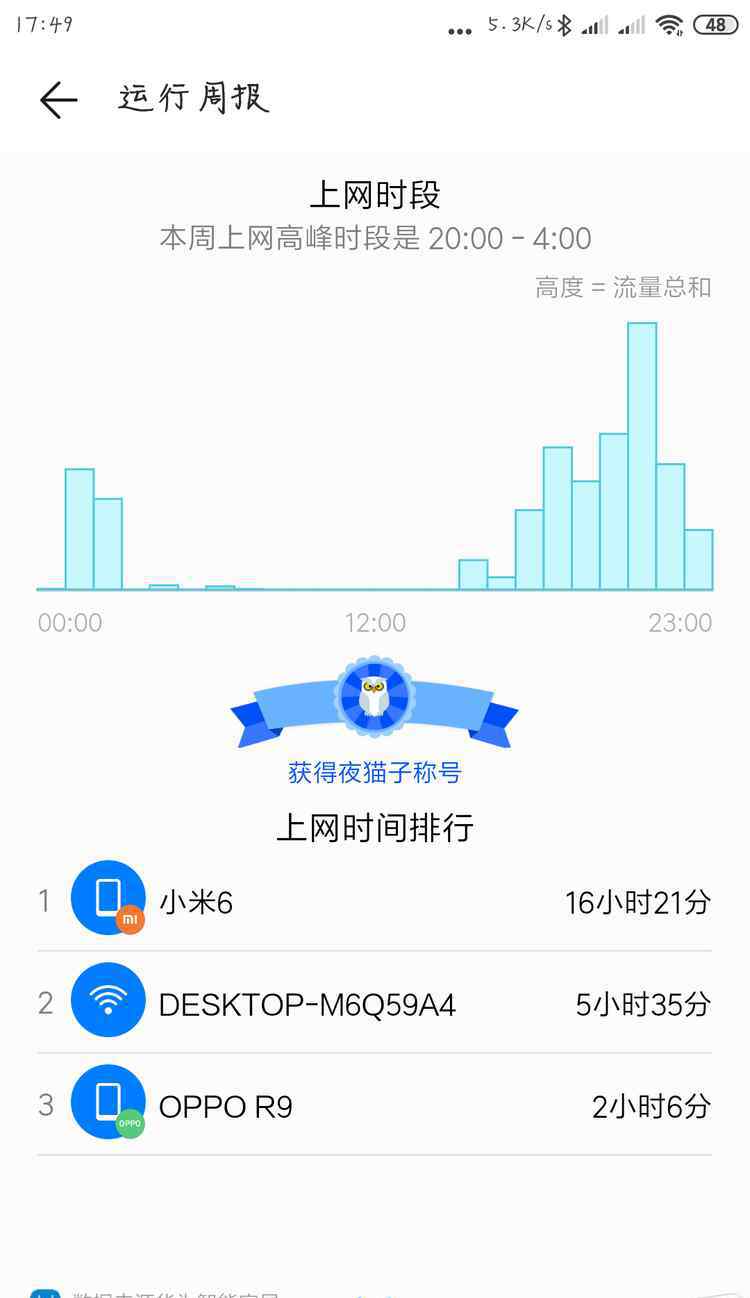
Task: Open the DESKTOP-M6Q59A4 device row
Action: tap(374, 1002)
